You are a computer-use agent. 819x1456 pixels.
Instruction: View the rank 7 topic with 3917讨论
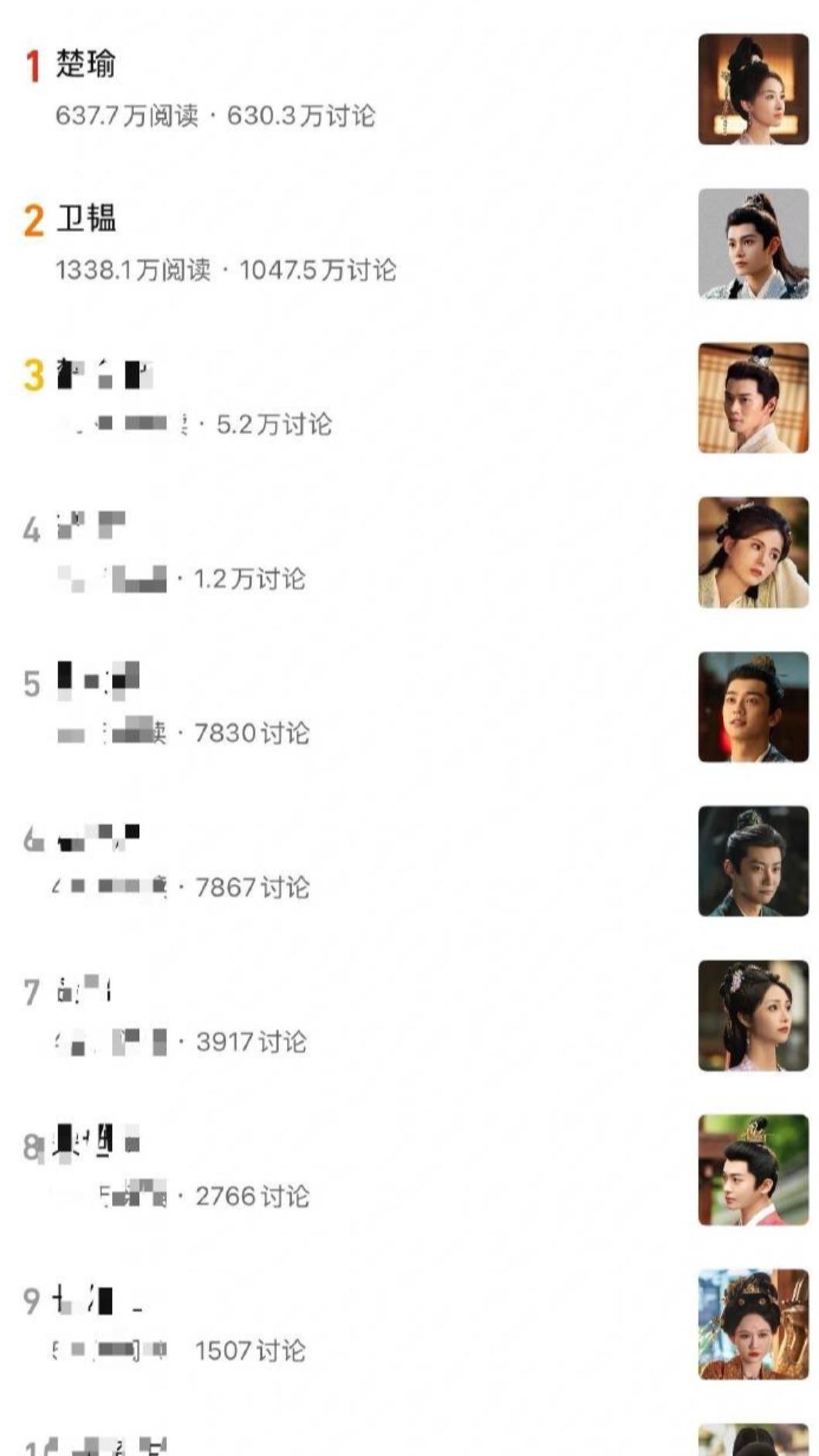pos(409,1015)
